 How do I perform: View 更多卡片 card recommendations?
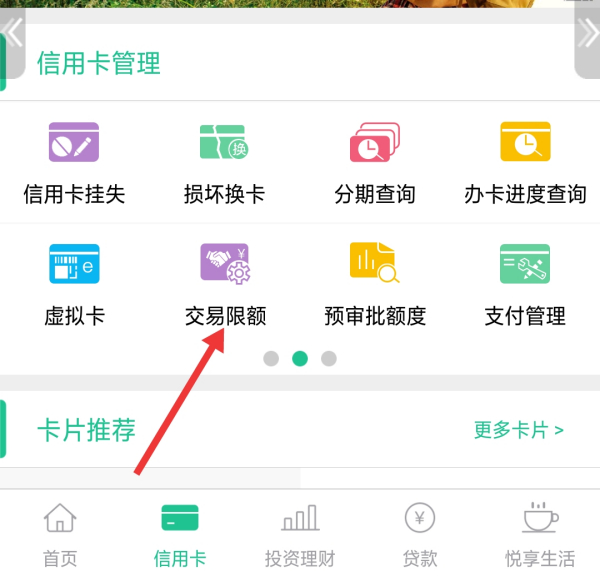tap(518, 430)
